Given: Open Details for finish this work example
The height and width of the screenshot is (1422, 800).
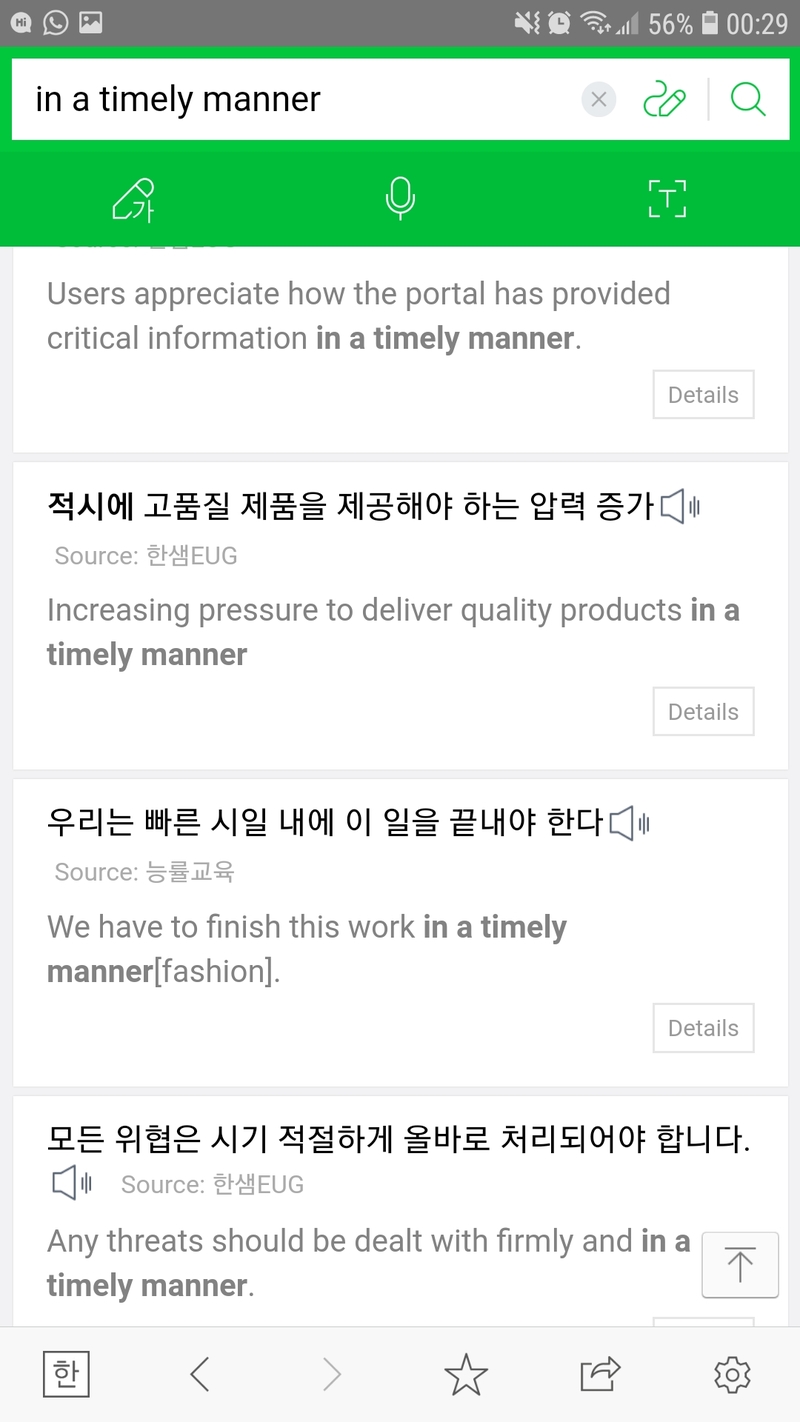Looking at the screenshot, I should [x=703, y=1028].
